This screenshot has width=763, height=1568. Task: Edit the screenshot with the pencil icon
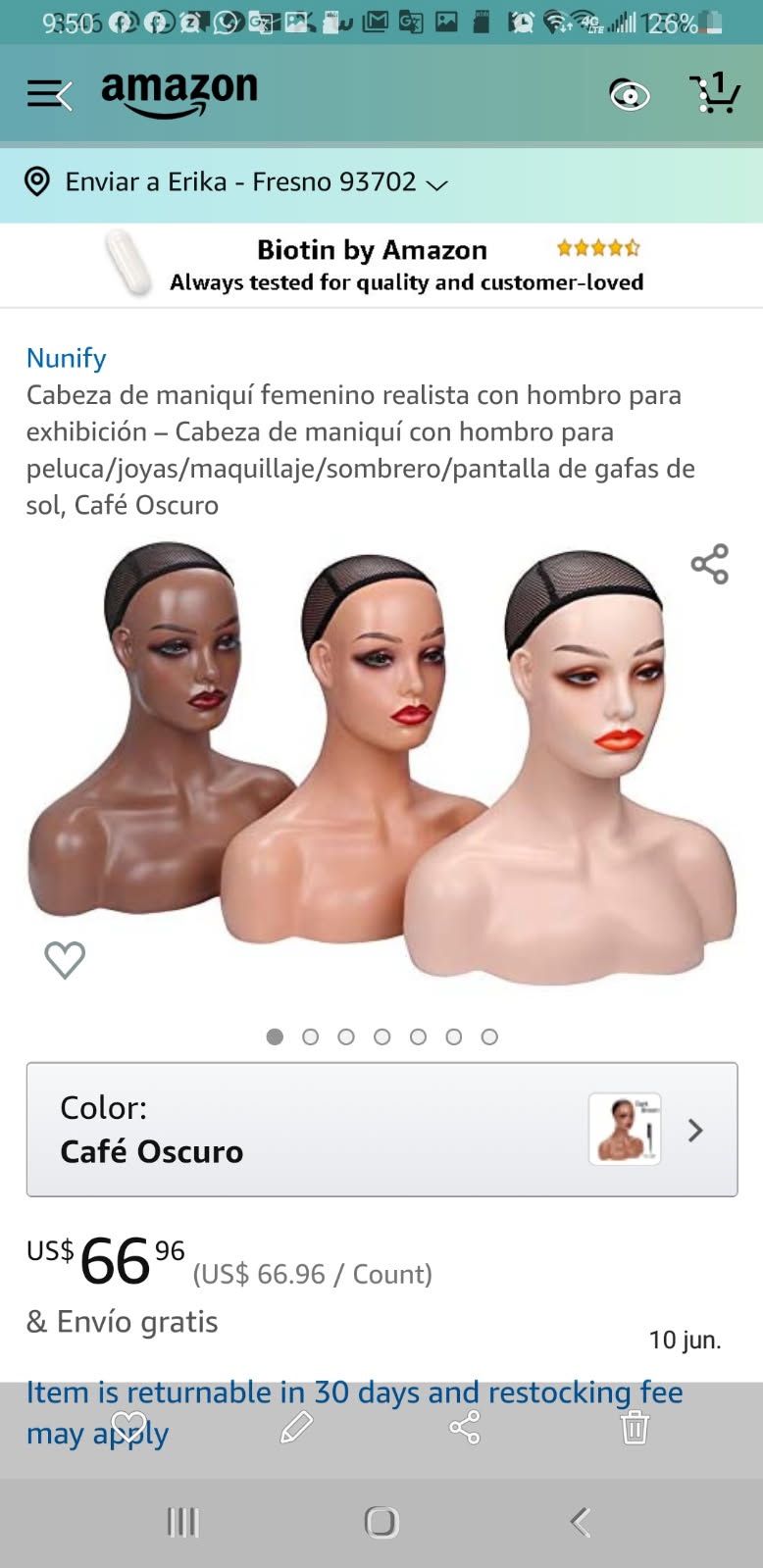(x=296, y=1427)
